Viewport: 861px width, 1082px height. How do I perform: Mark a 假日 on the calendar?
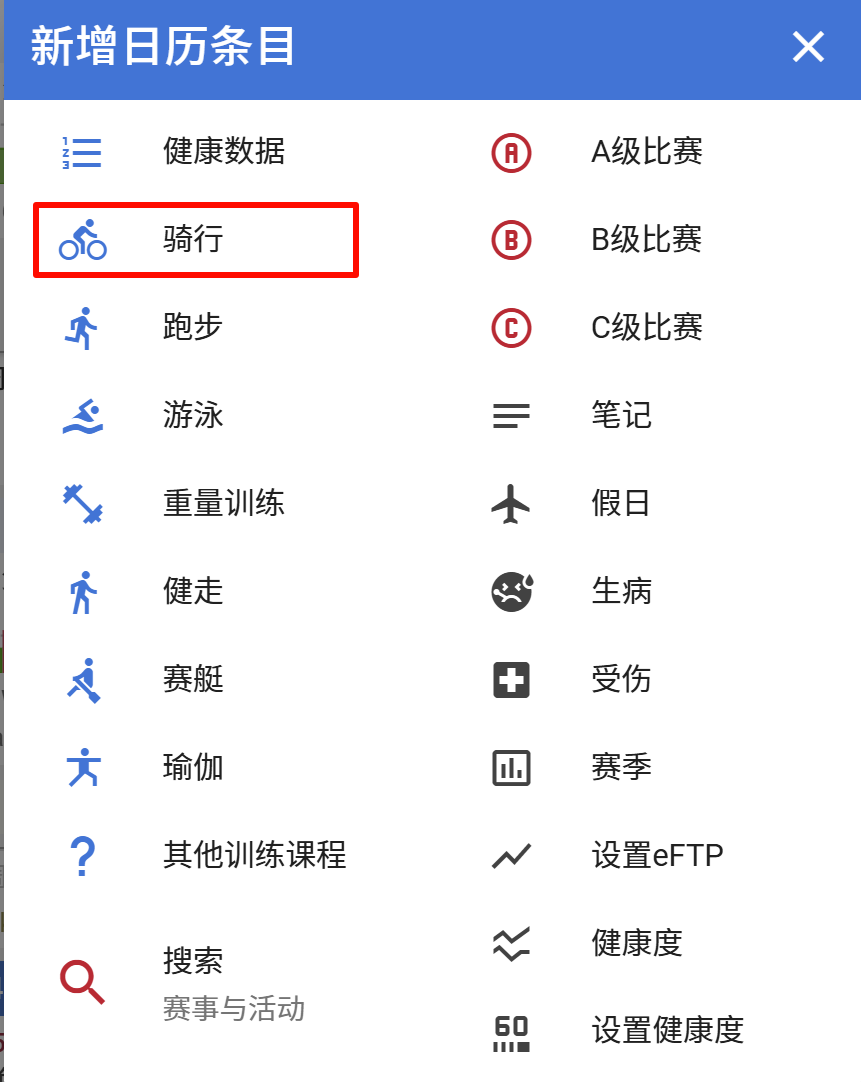click(x=621, y=503)
